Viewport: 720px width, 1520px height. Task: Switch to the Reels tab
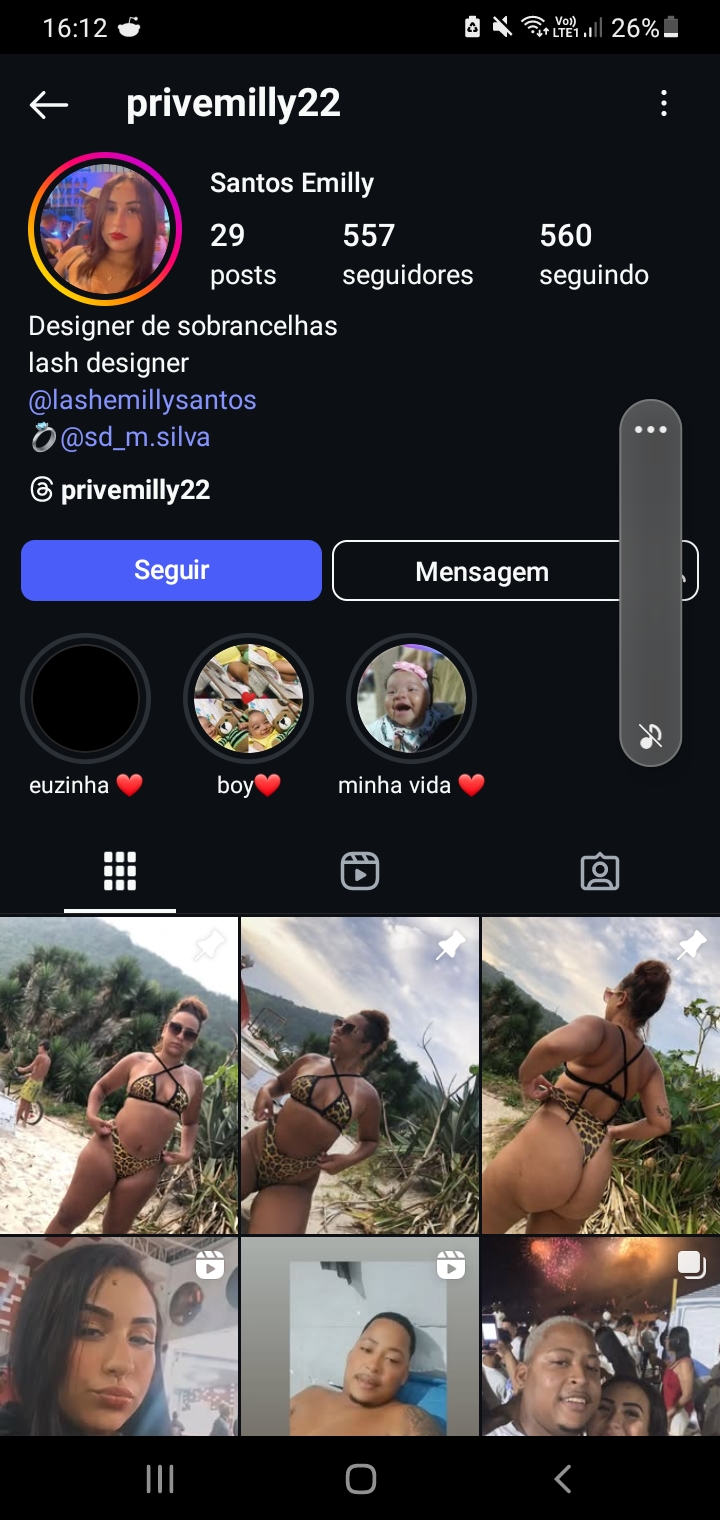coord(360,871)
